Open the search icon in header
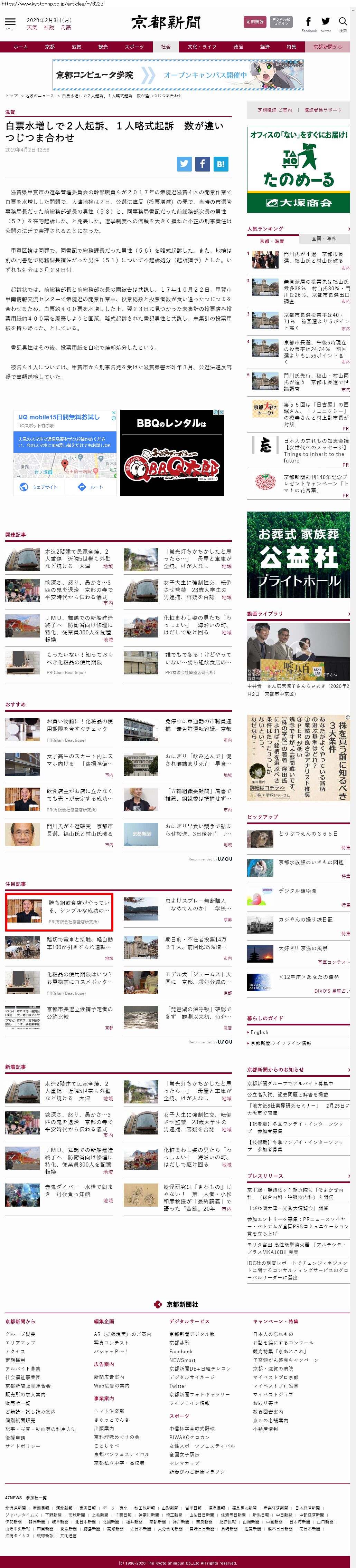 (x=343, y=22)
